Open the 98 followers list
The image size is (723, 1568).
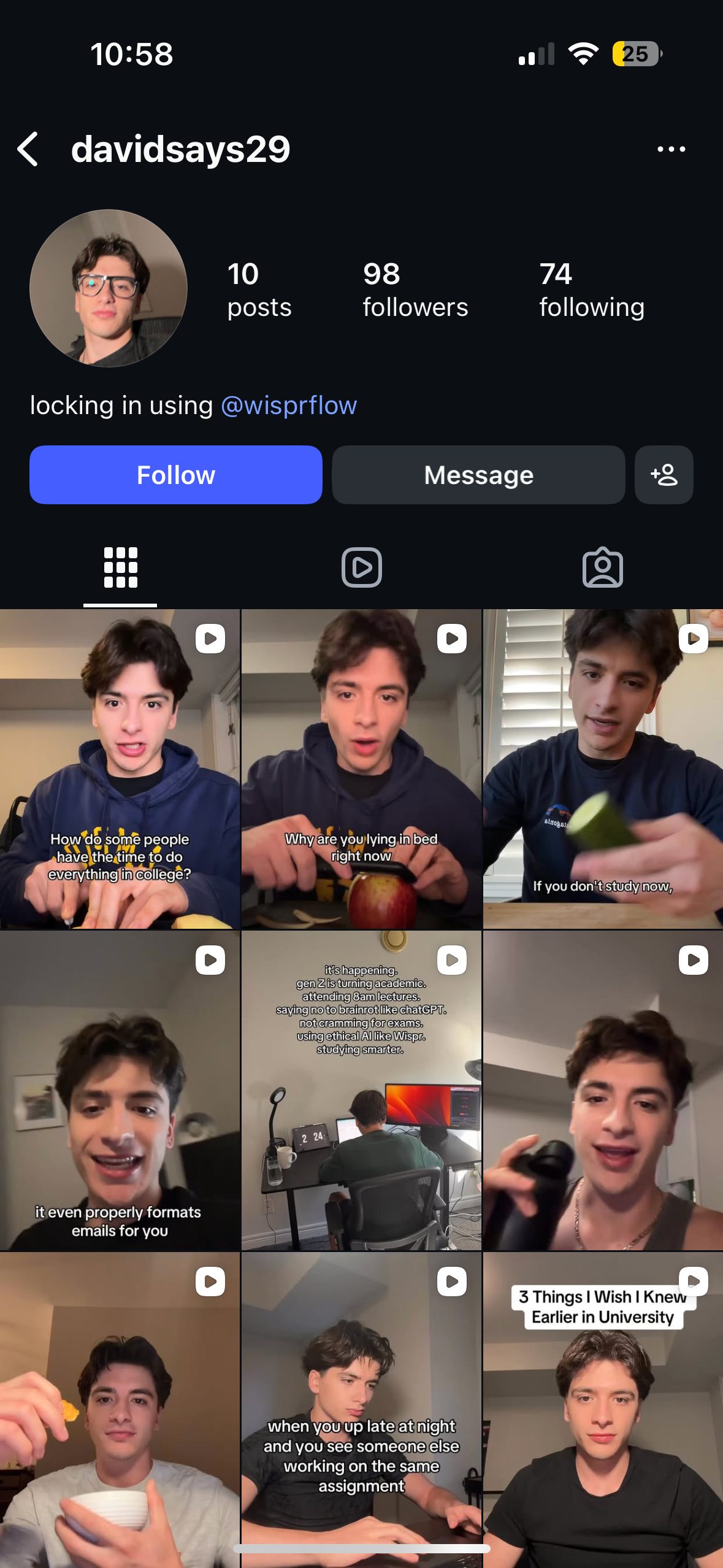point(415,290)
